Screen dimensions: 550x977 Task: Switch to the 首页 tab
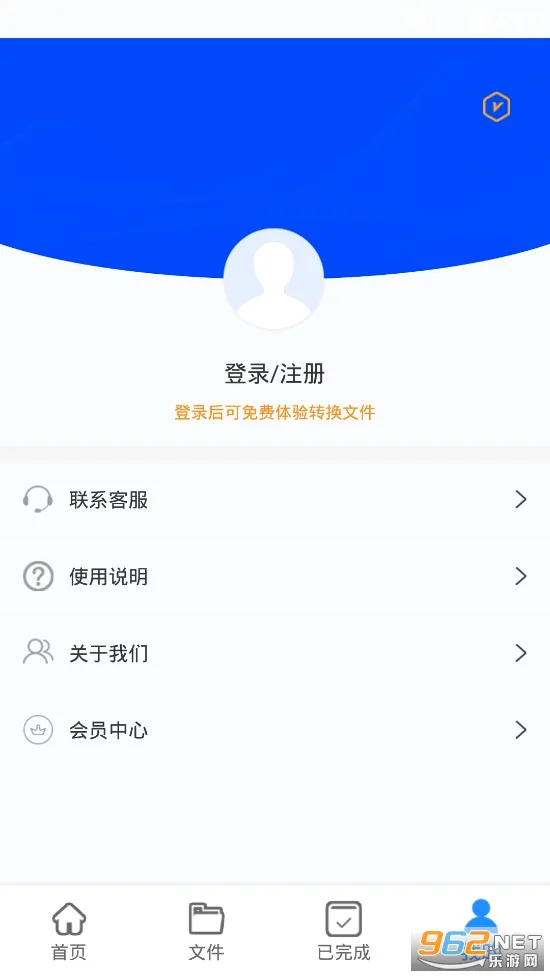69,931
